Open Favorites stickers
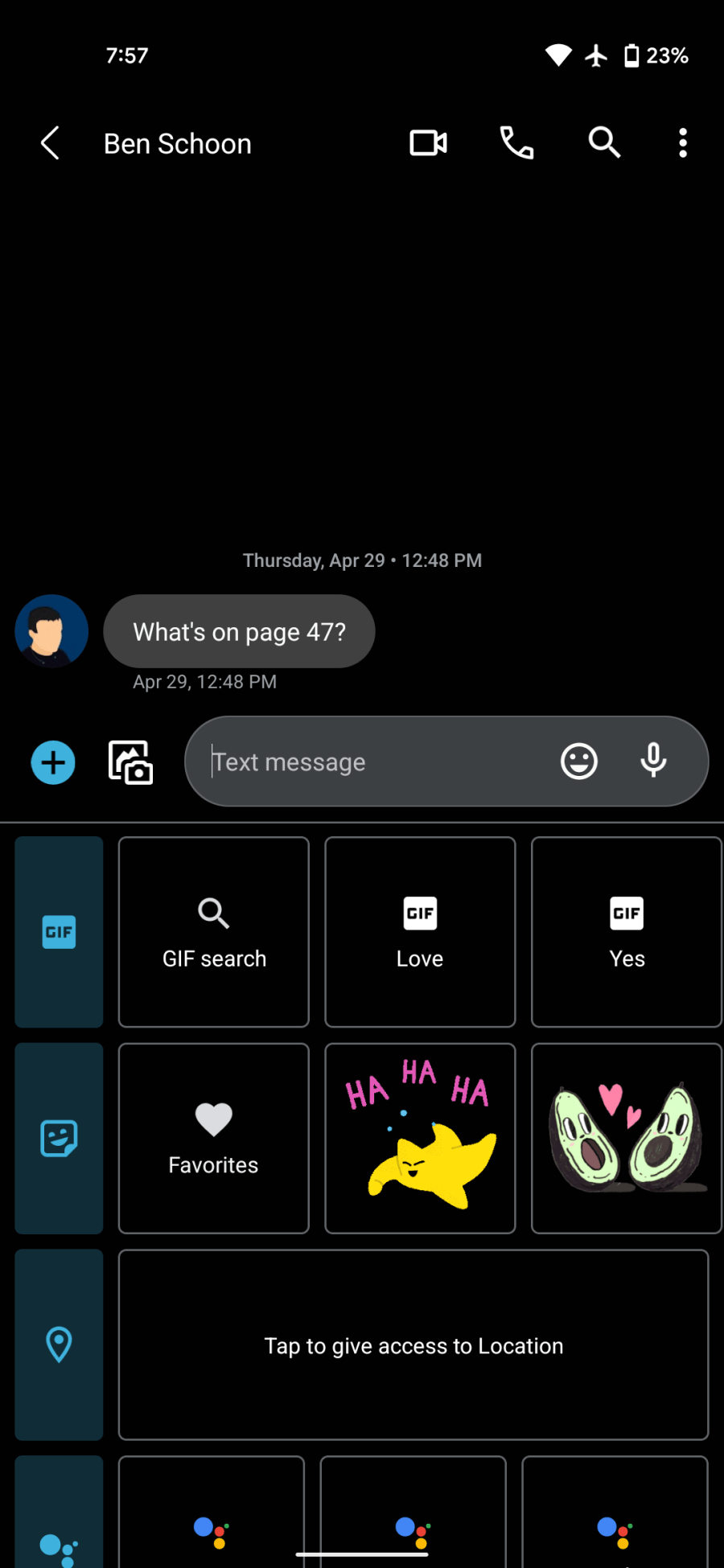724x1568 pixels. (214, 1138)
